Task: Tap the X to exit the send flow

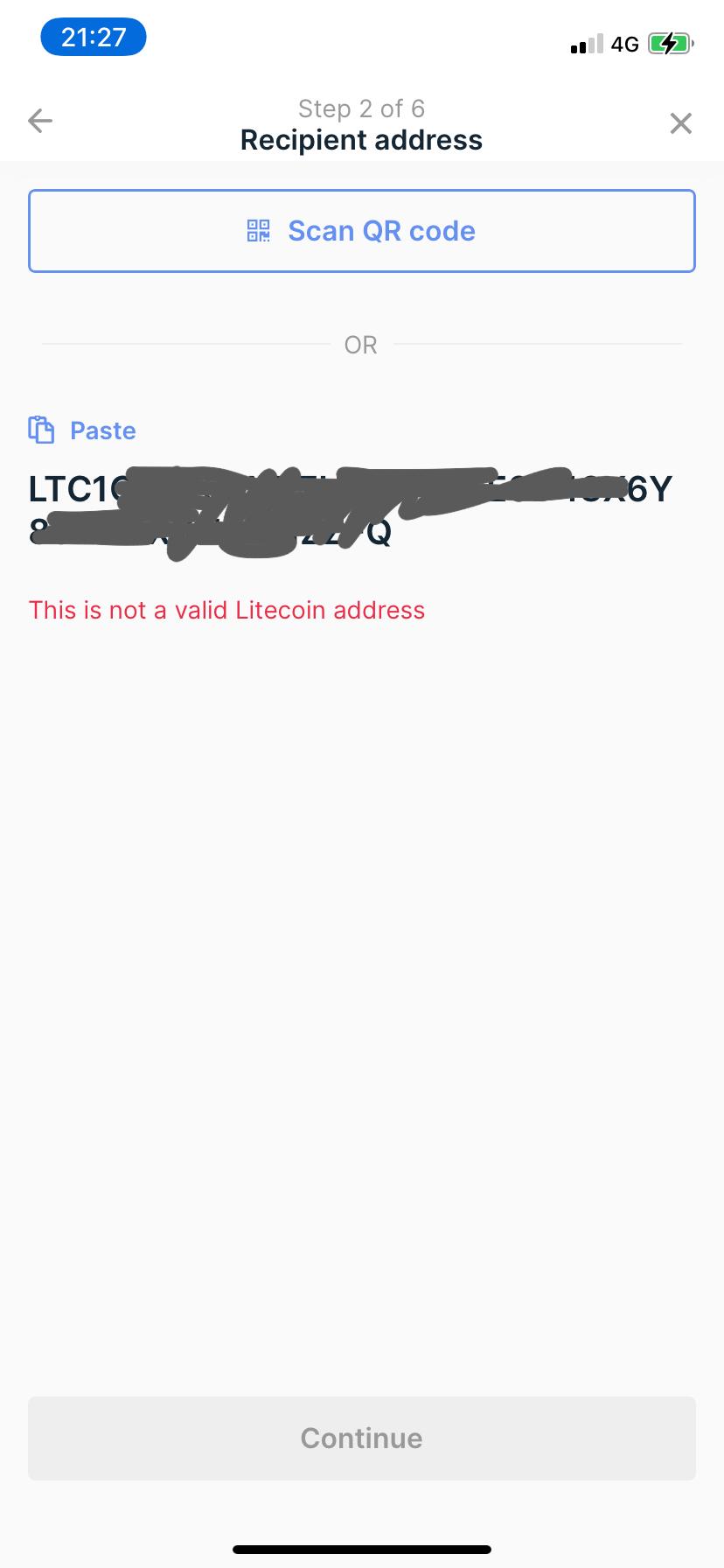Action: [680, 122]
